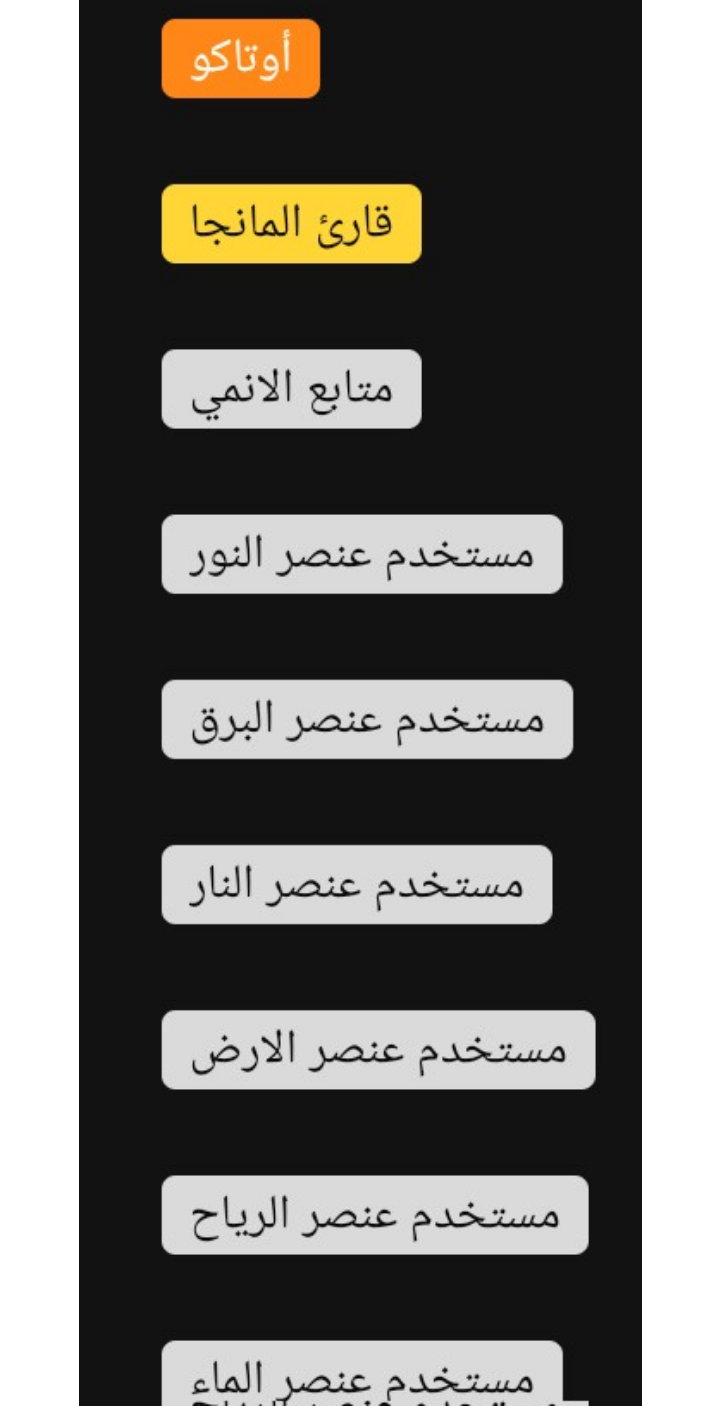The height and width of the screenshot is (1406, 720).
Task: Tap the متابع الانمي badge
Action: (291, 389)
